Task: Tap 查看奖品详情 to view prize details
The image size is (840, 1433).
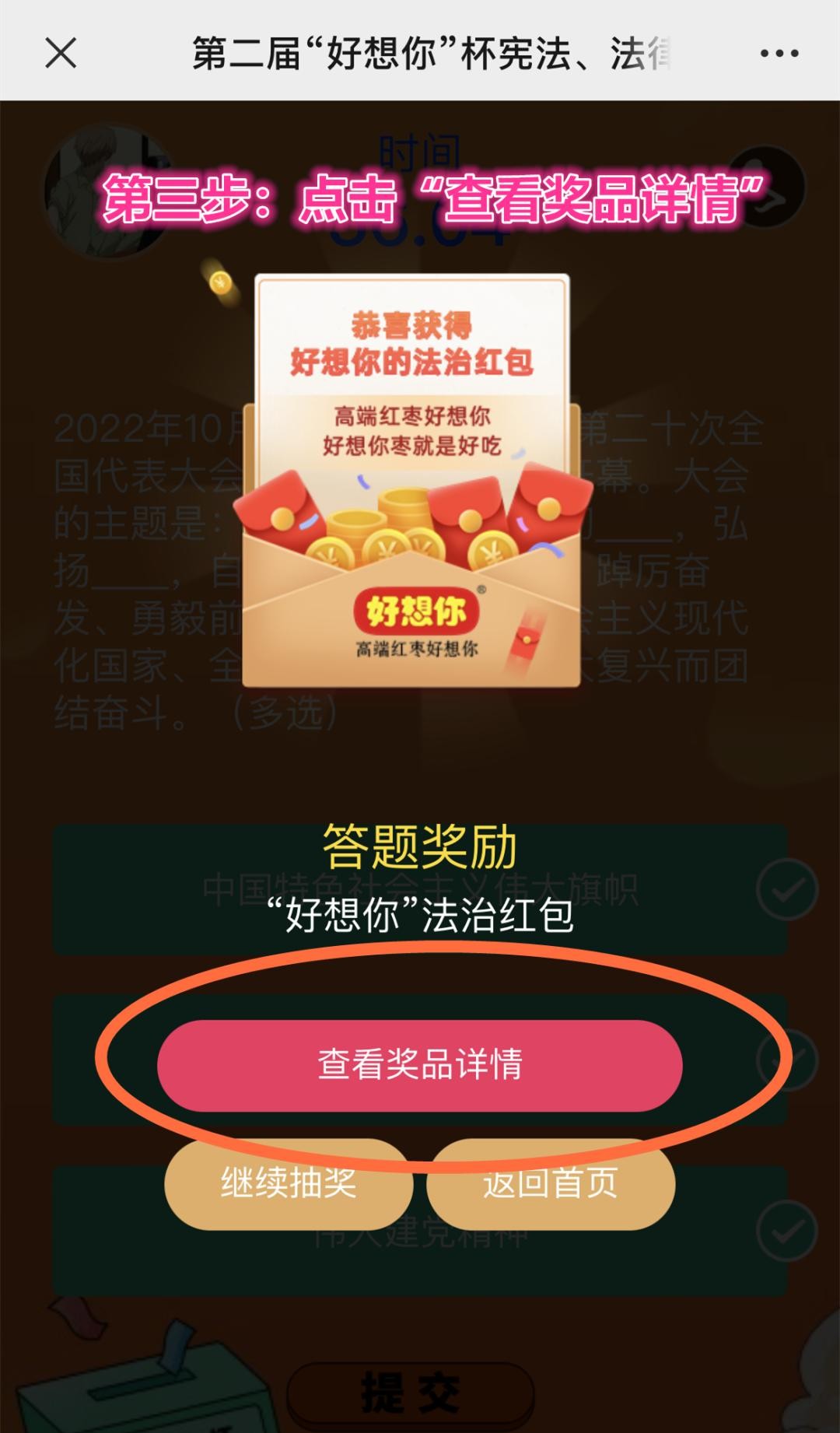Action: pyautogui.click(x=419, y=1064)
